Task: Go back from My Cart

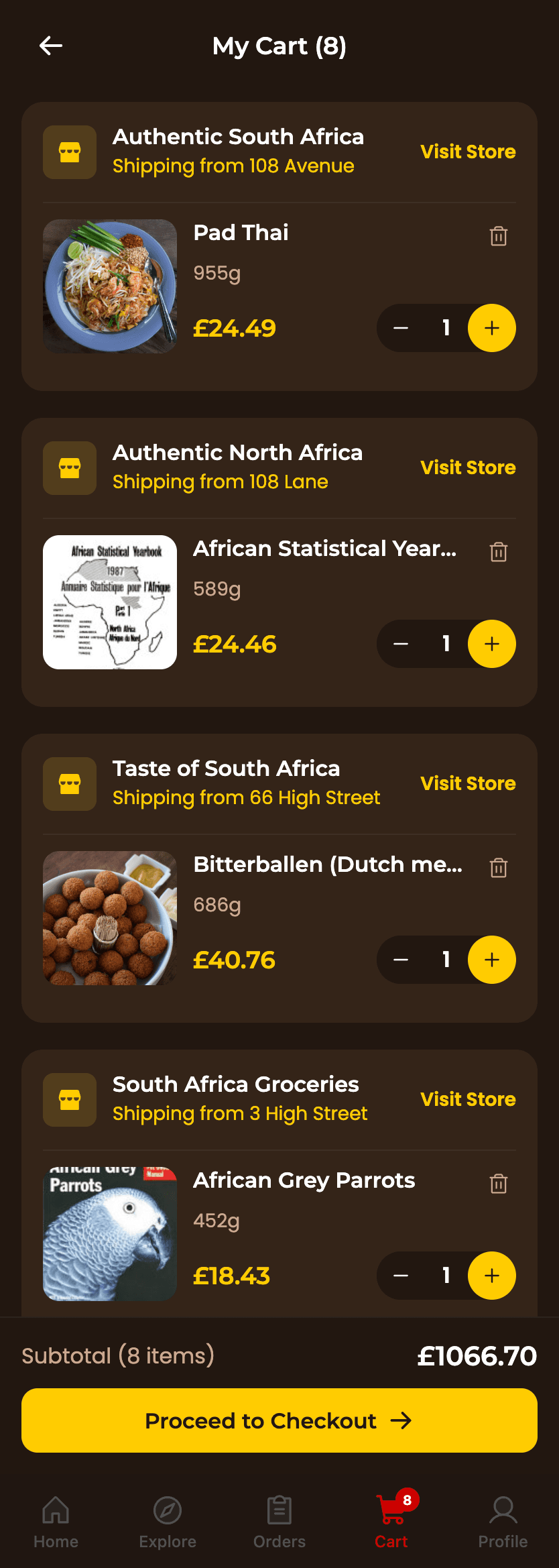Action: 51,46
